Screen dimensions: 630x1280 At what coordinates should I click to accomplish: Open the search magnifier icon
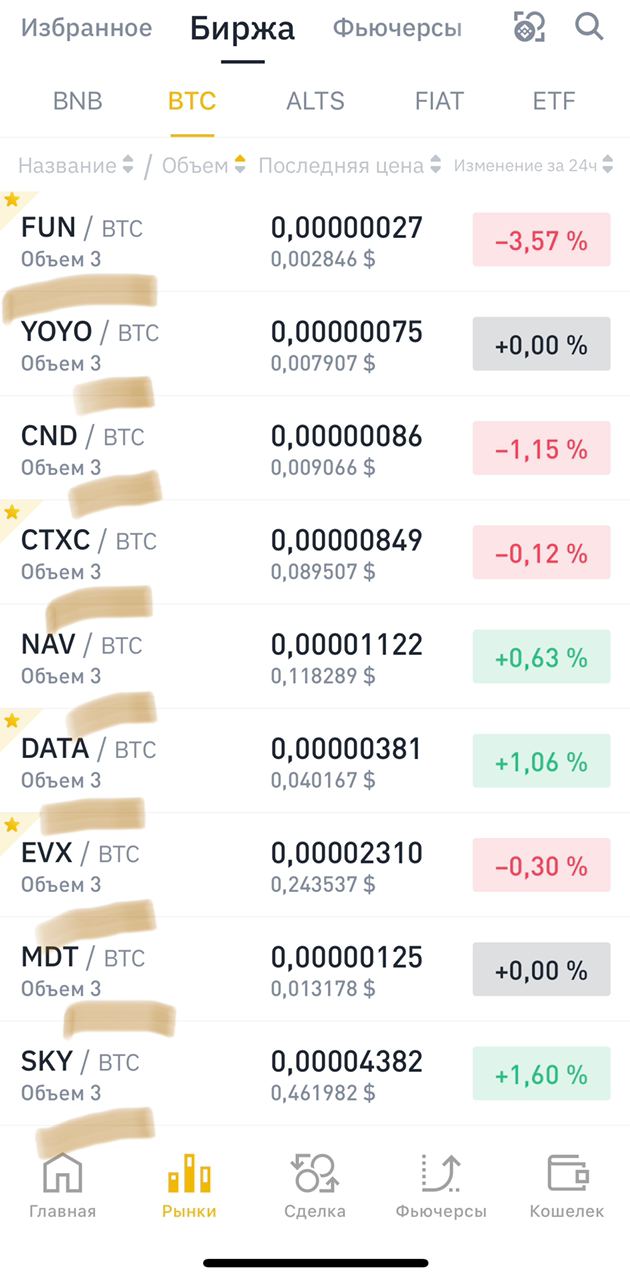[x=589, y=27]
